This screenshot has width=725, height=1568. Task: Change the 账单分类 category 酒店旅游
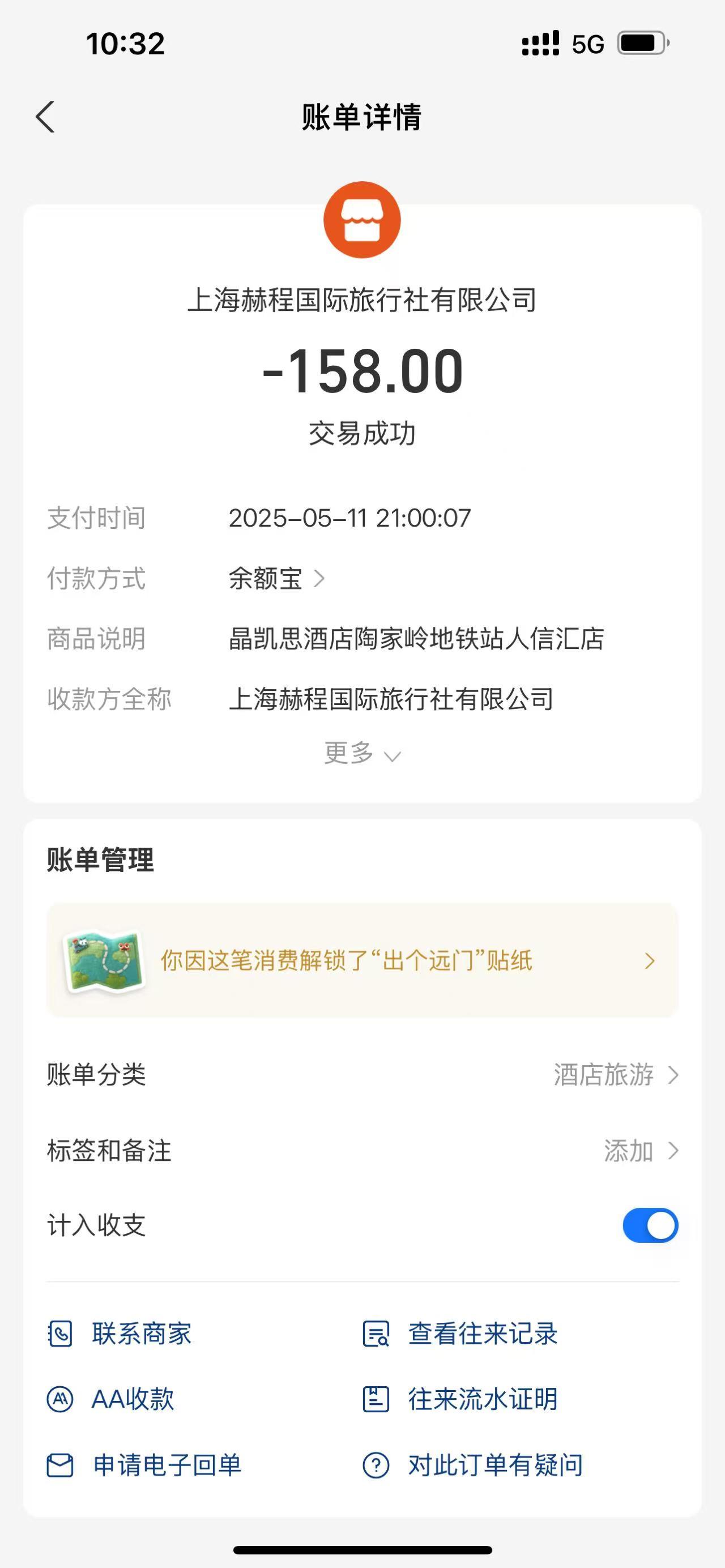pyautogui.click(x=615, y=1075)
